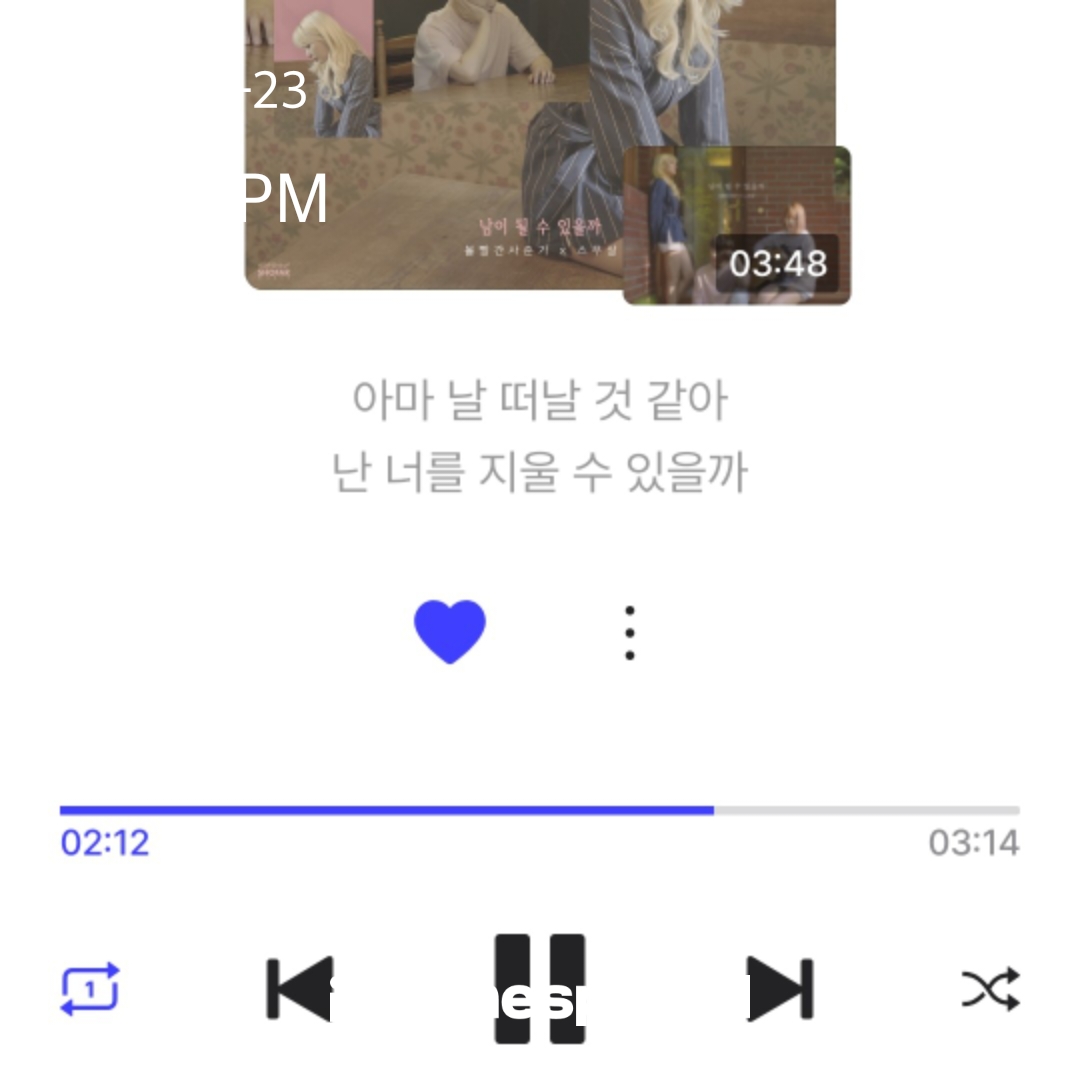
Task: Enable shuffle playback
Action: pos(990,989)
